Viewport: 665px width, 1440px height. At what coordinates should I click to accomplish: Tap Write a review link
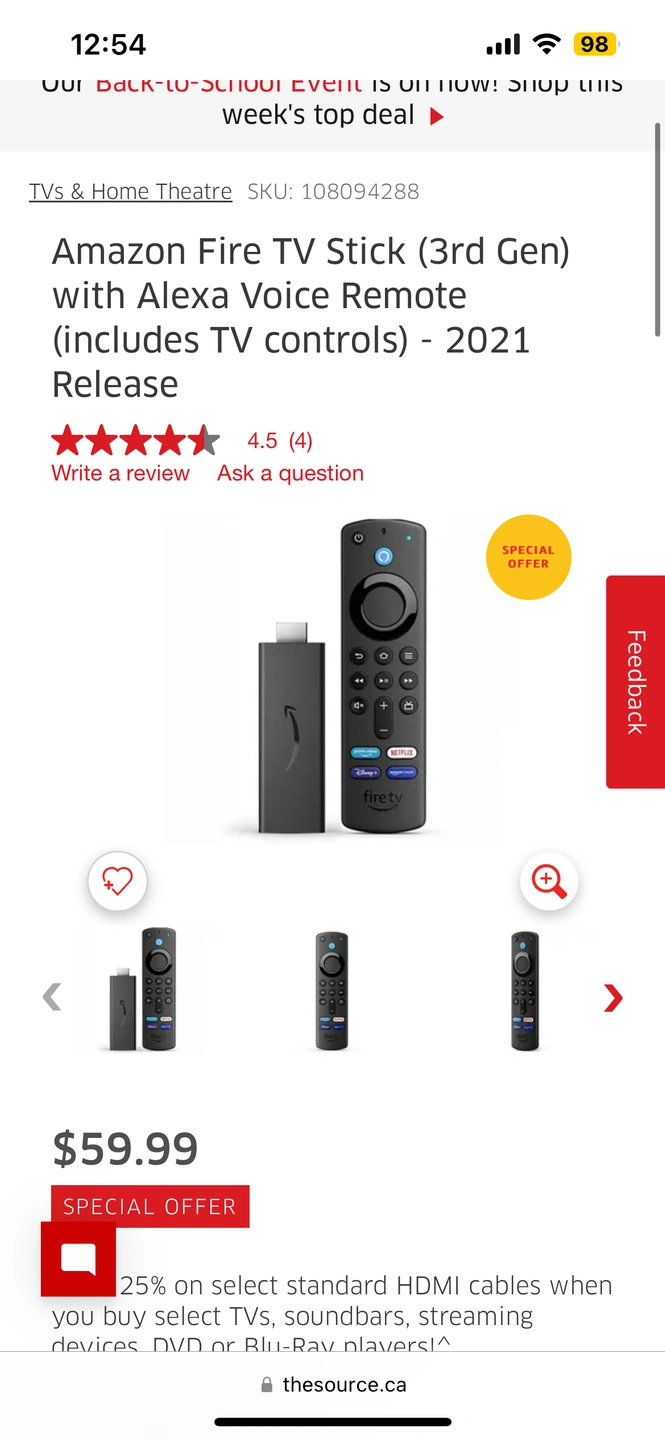(x=120, y=473)
